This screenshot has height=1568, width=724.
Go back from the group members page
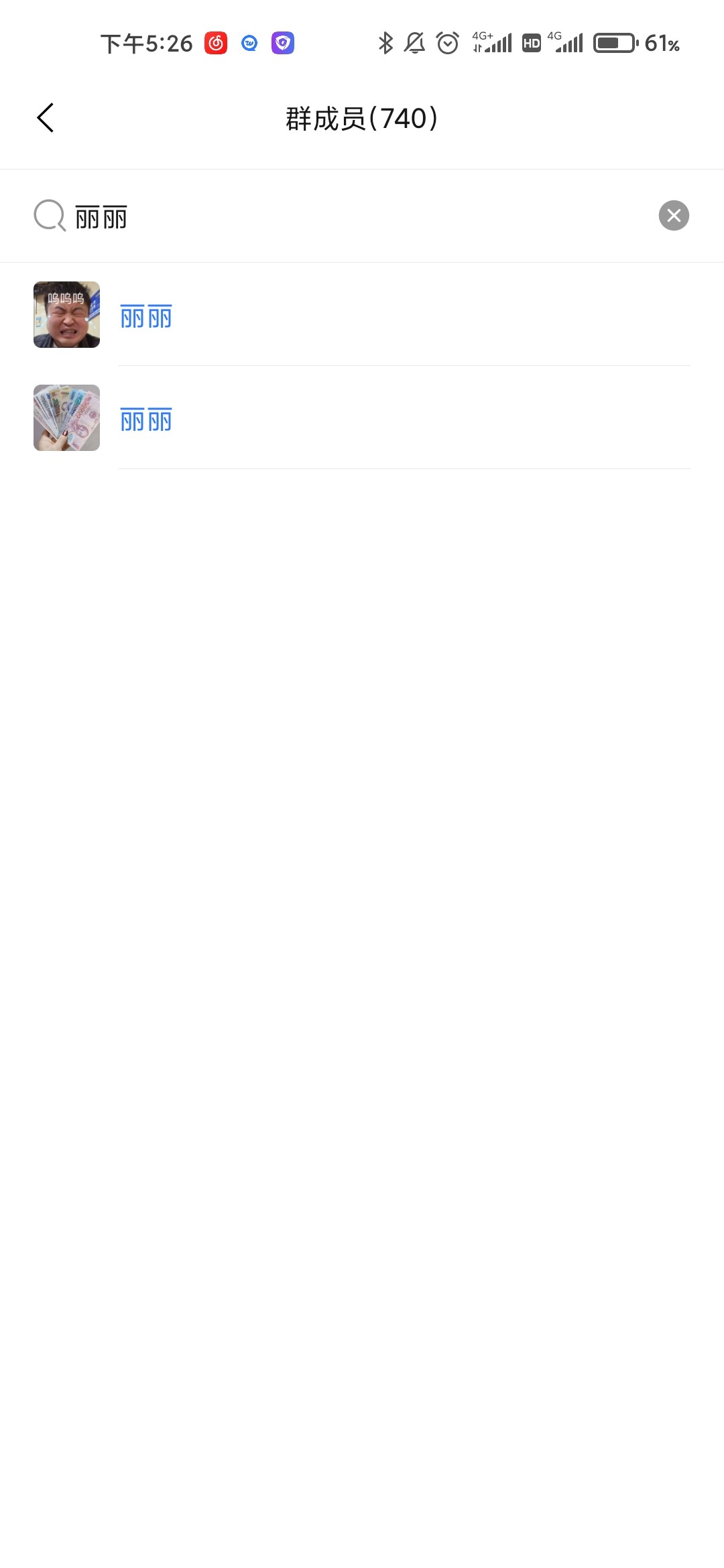[x=46, y=119]
